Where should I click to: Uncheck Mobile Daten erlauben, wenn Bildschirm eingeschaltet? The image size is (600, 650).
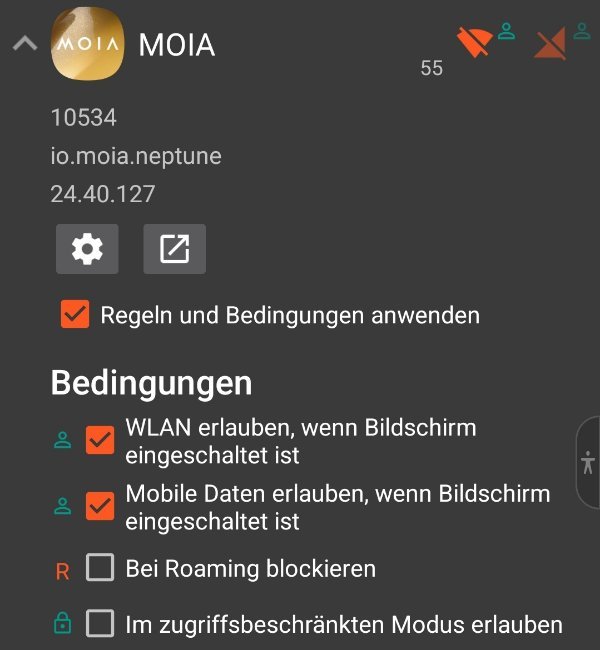[x=100, y=506]
